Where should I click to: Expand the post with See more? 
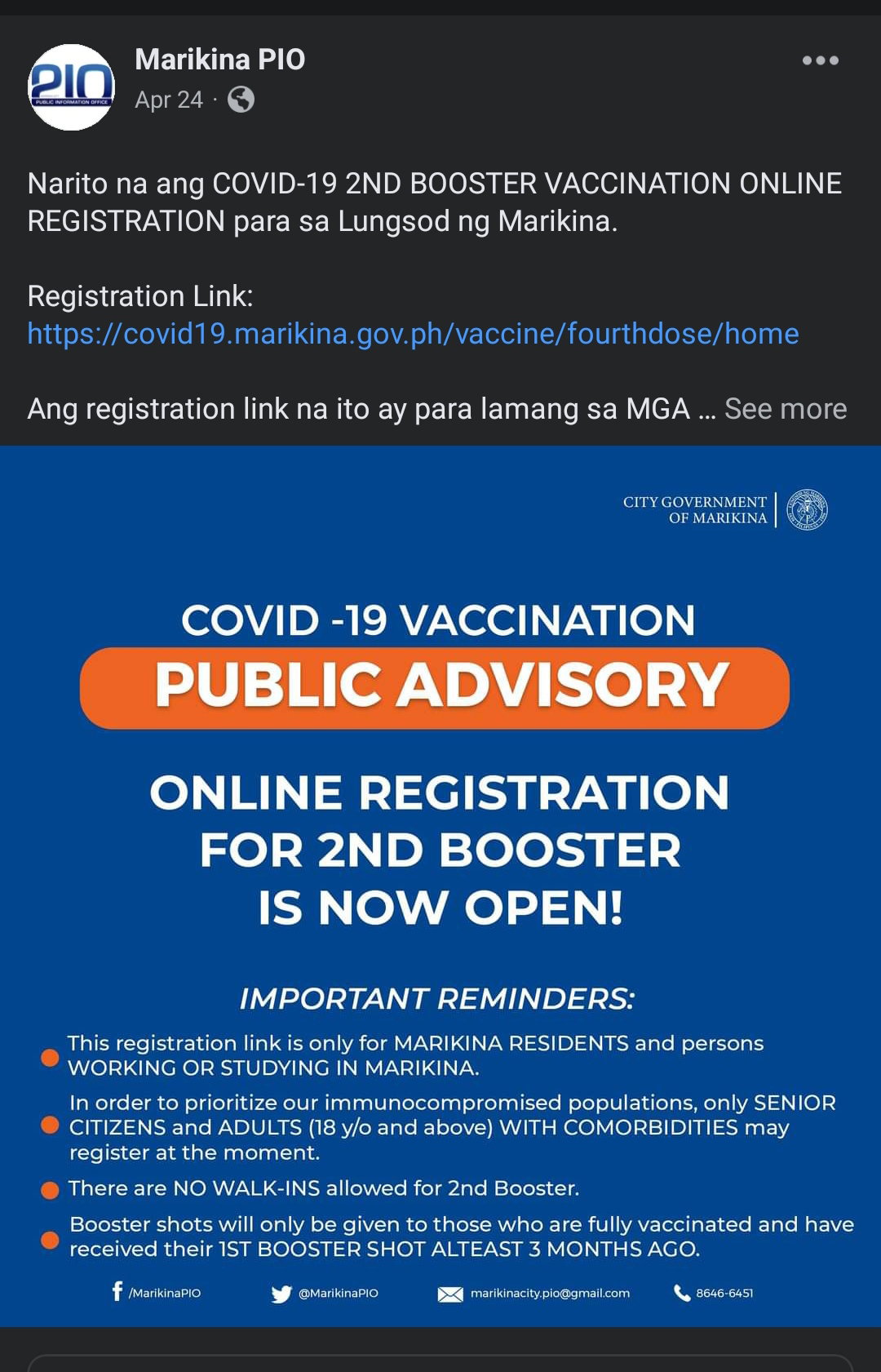point(786,409)
